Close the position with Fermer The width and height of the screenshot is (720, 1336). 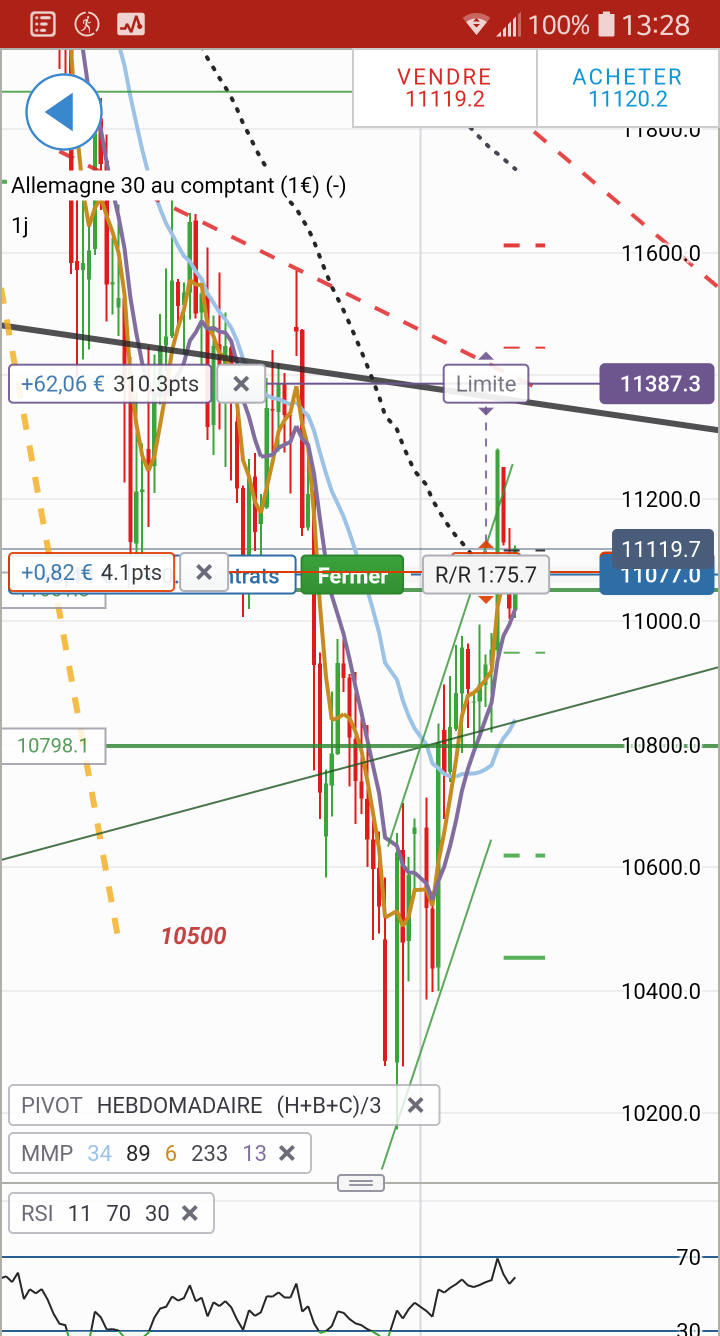352,576
